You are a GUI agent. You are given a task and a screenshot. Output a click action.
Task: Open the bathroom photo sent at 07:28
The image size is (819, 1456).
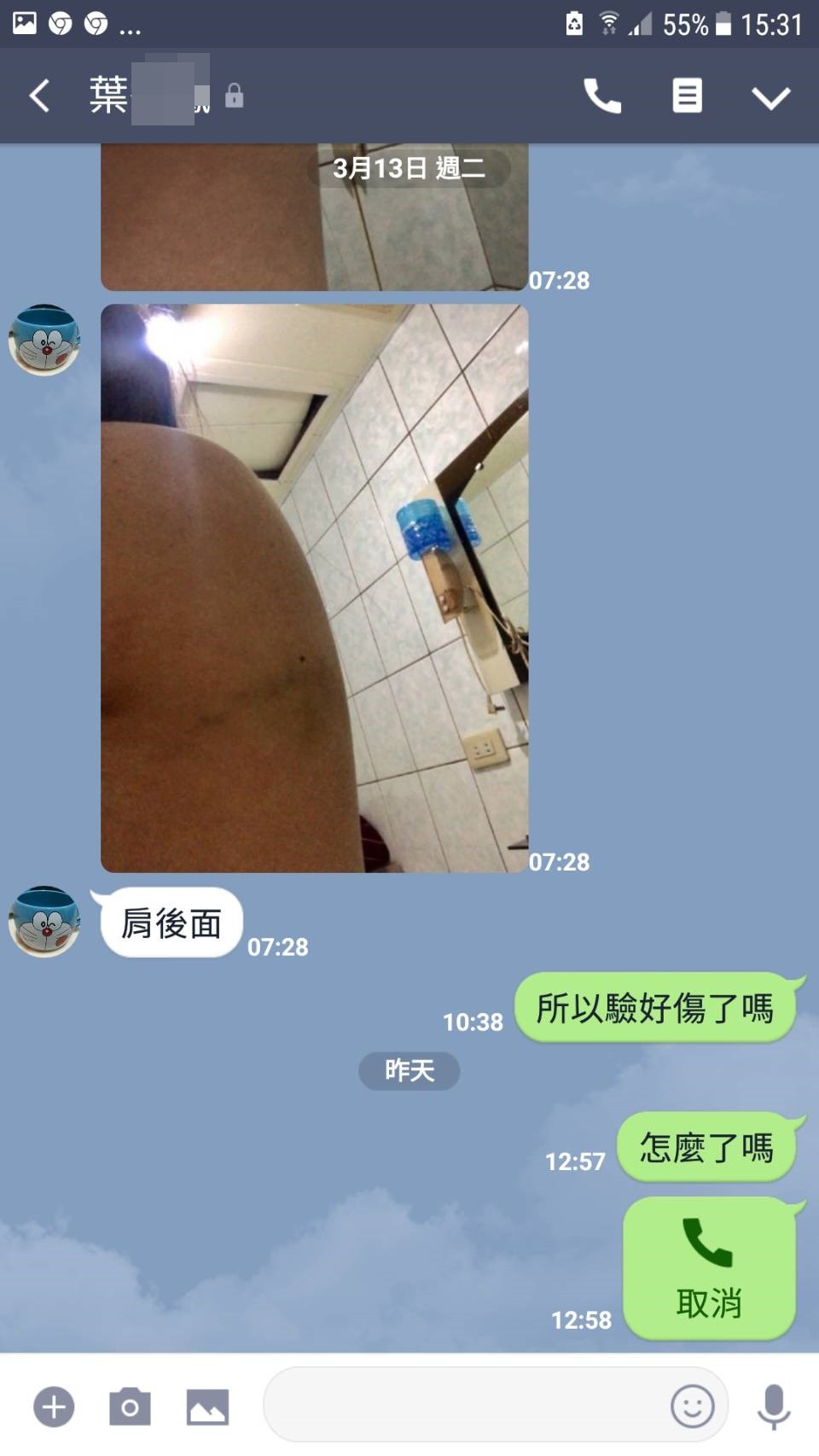[314, 588]
